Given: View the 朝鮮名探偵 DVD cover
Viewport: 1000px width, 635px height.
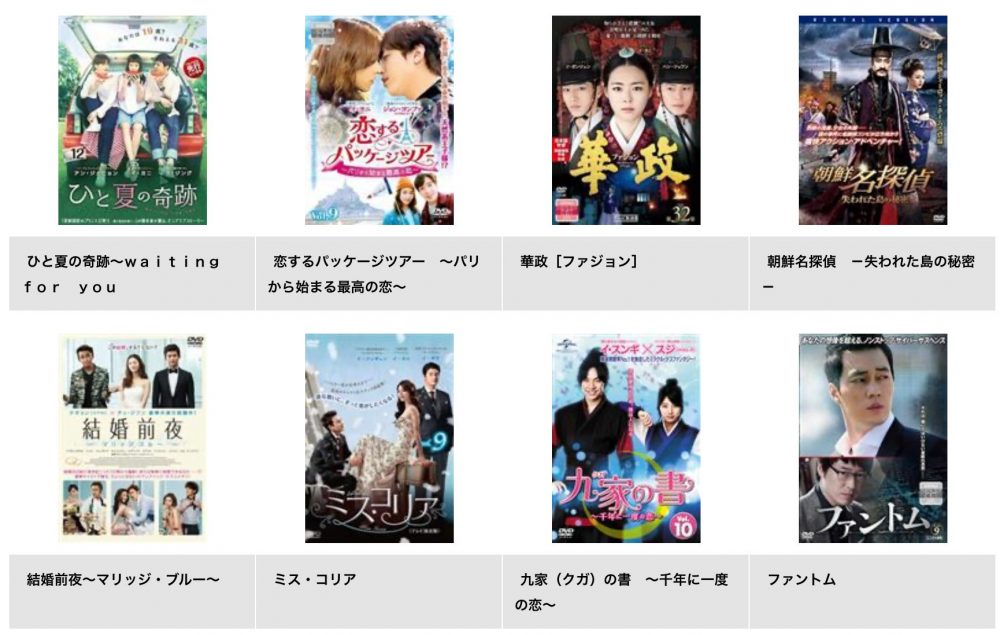Looking at the screenshot, I should (872, 120).
